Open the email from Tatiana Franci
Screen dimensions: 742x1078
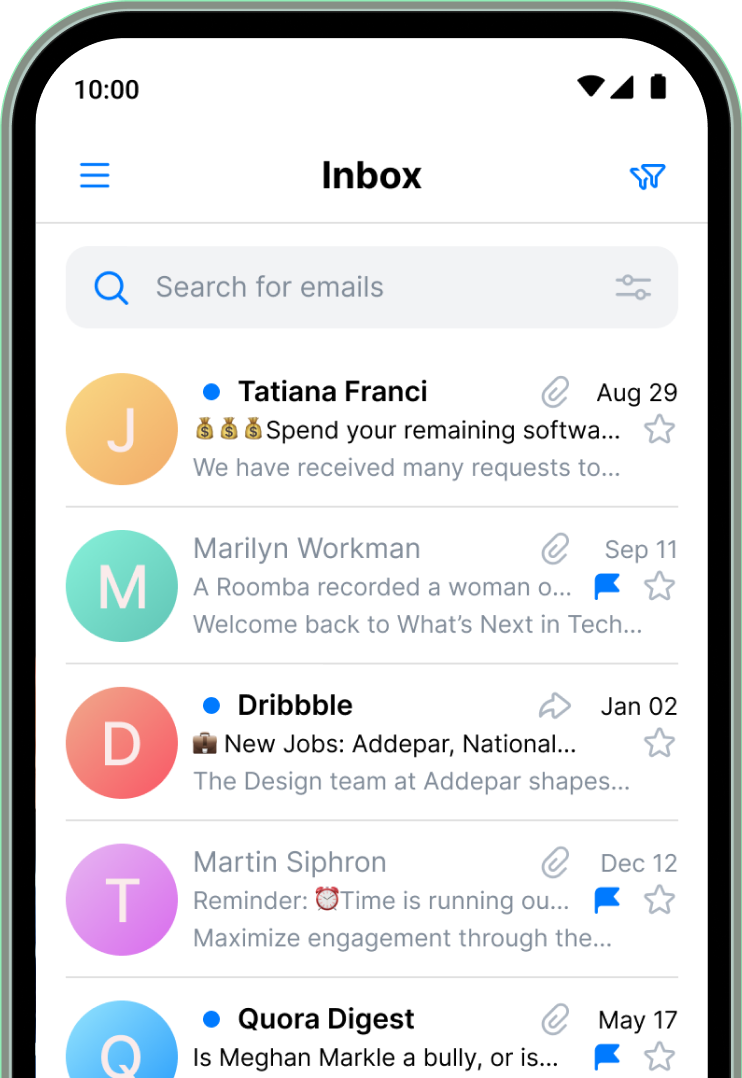[400, 430]
